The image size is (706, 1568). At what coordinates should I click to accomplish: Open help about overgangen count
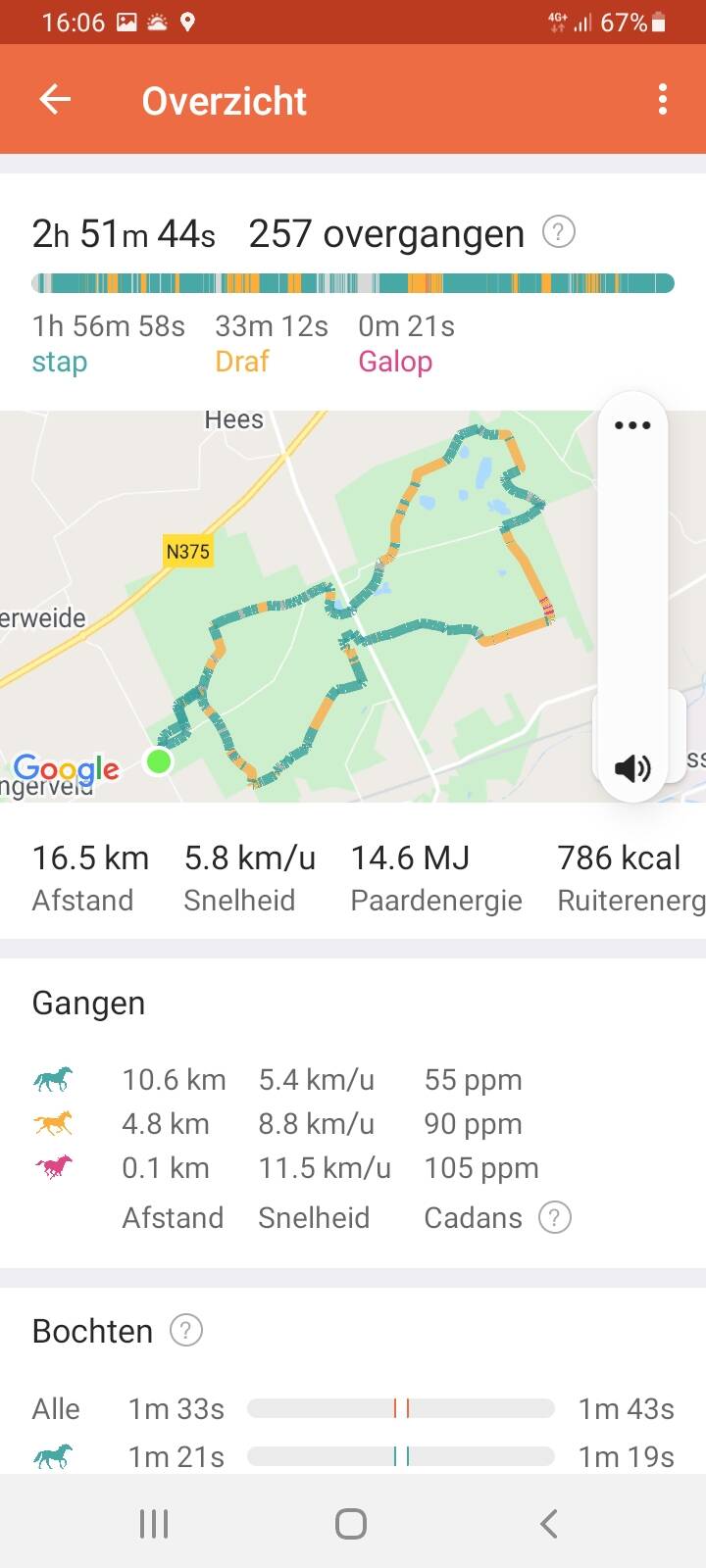coord(558,233)
